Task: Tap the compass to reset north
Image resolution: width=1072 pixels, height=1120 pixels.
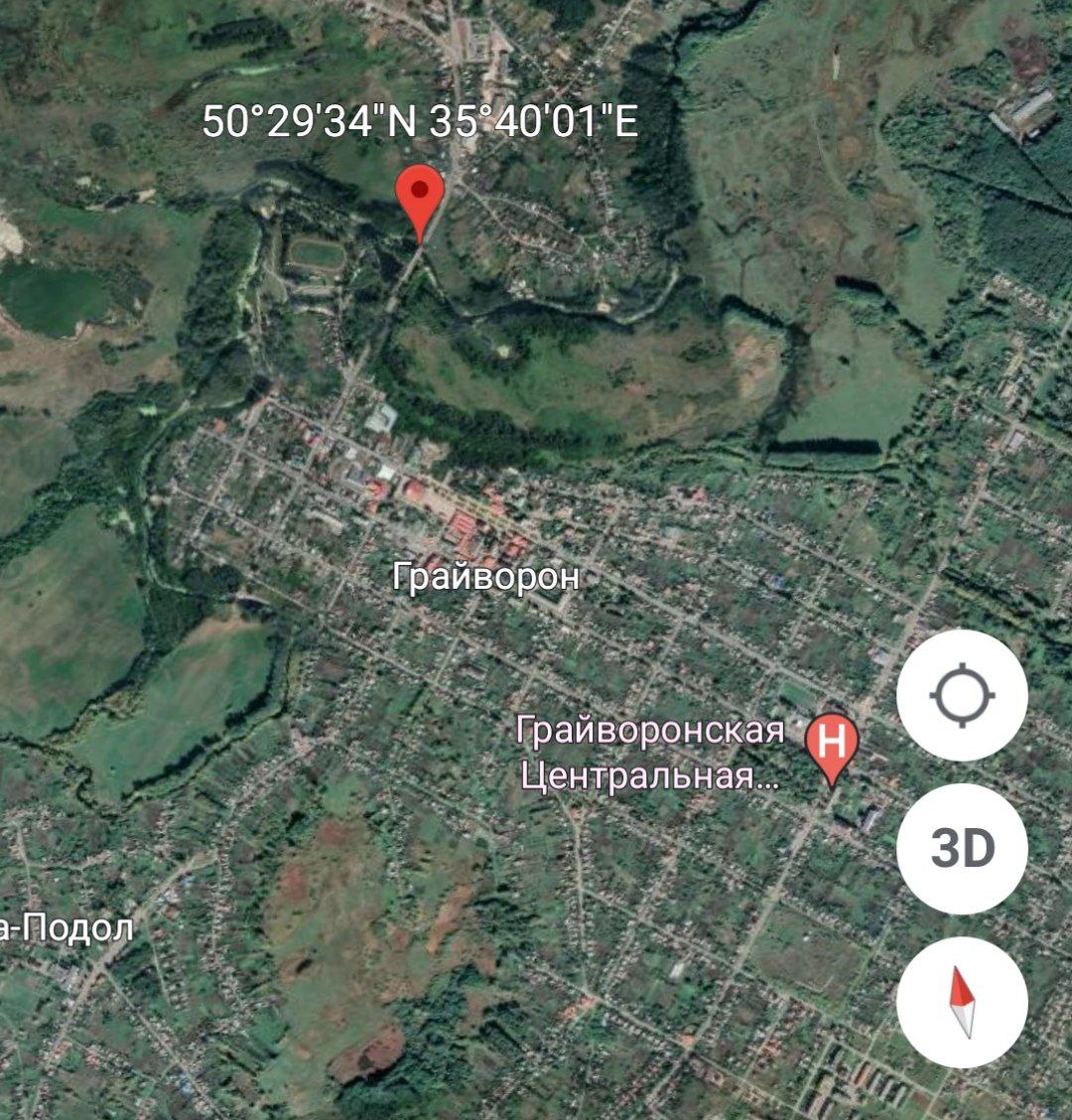Action: pos(961,1003)
